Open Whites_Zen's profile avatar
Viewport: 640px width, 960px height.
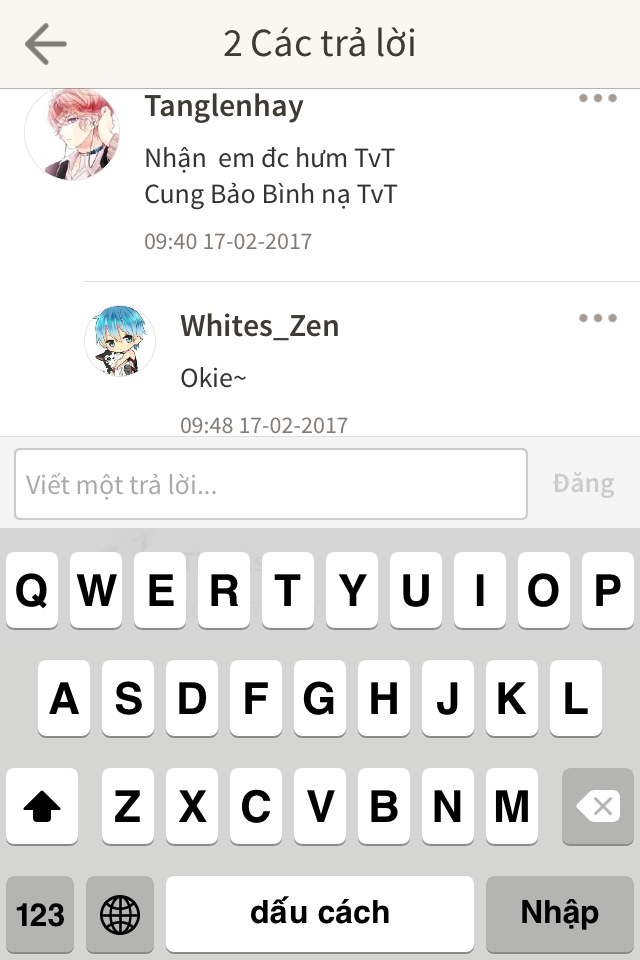point(120,341)
